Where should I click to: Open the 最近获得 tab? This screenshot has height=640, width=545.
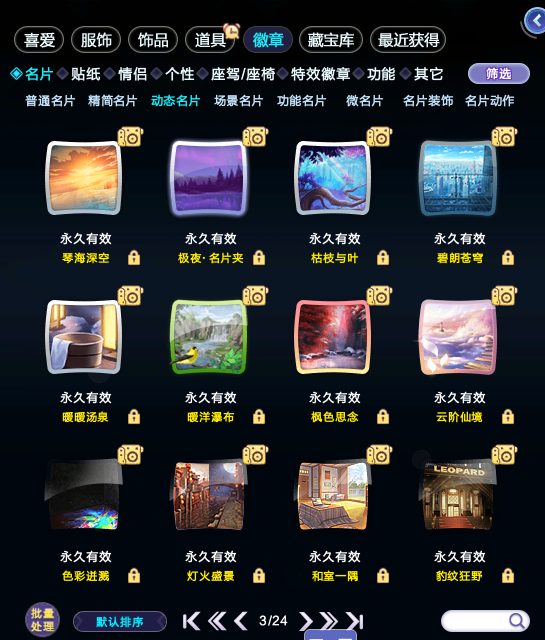click(408, 40)
